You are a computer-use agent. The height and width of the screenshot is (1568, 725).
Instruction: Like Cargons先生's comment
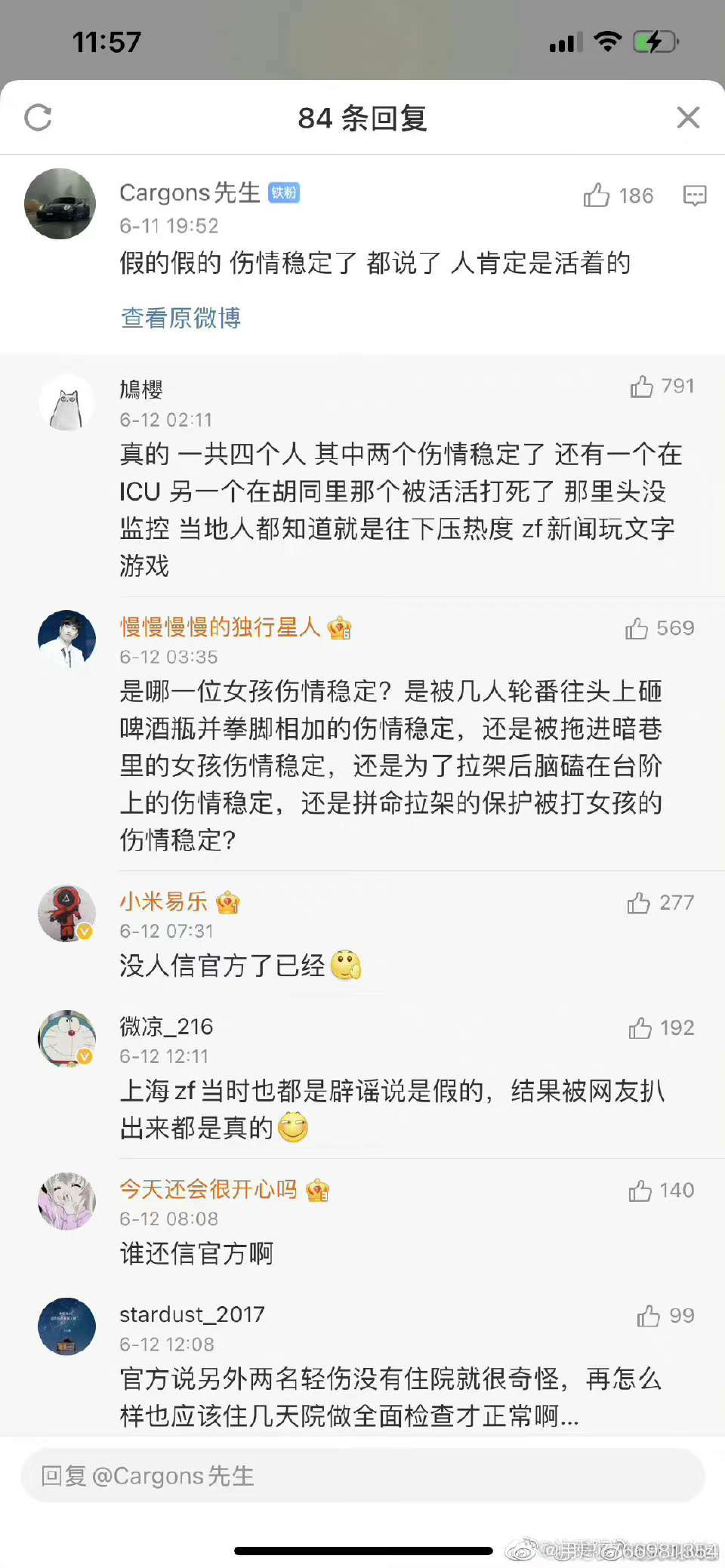pos(597,196)
